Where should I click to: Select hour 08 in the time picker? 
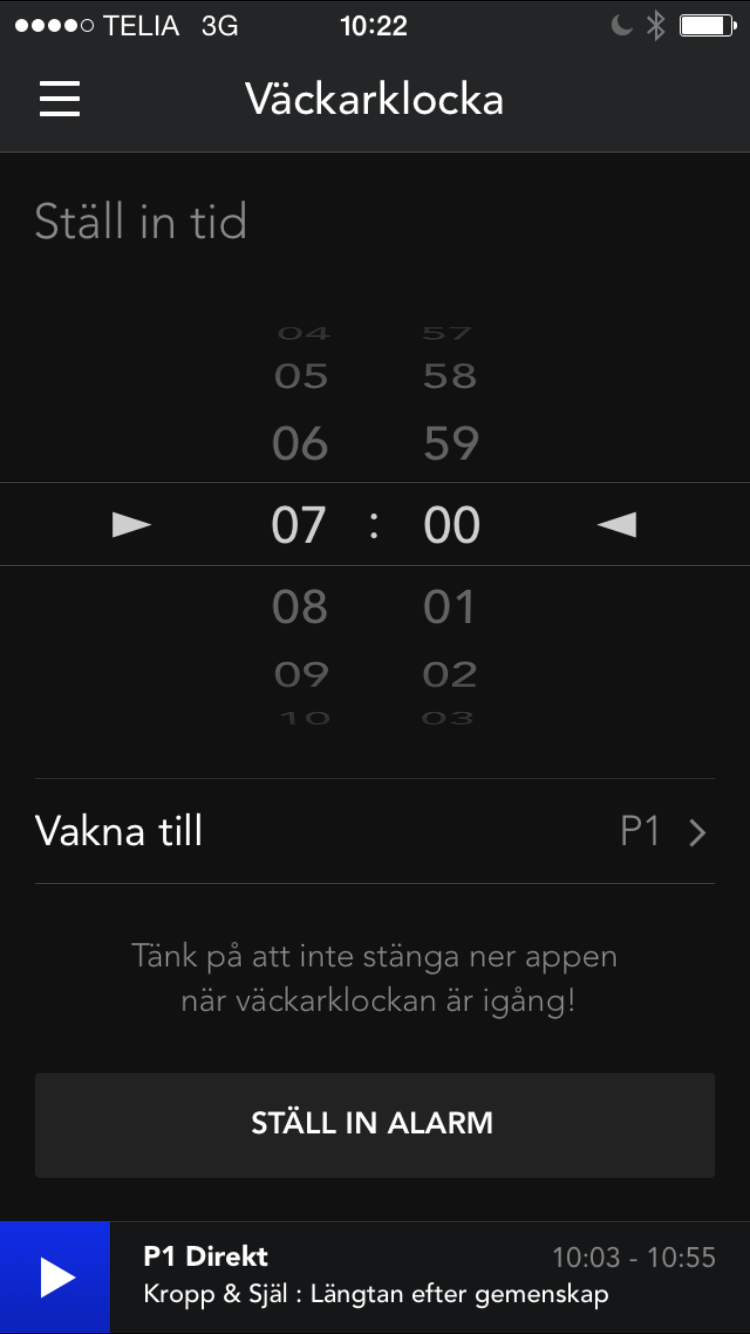[x=300, y=607]
